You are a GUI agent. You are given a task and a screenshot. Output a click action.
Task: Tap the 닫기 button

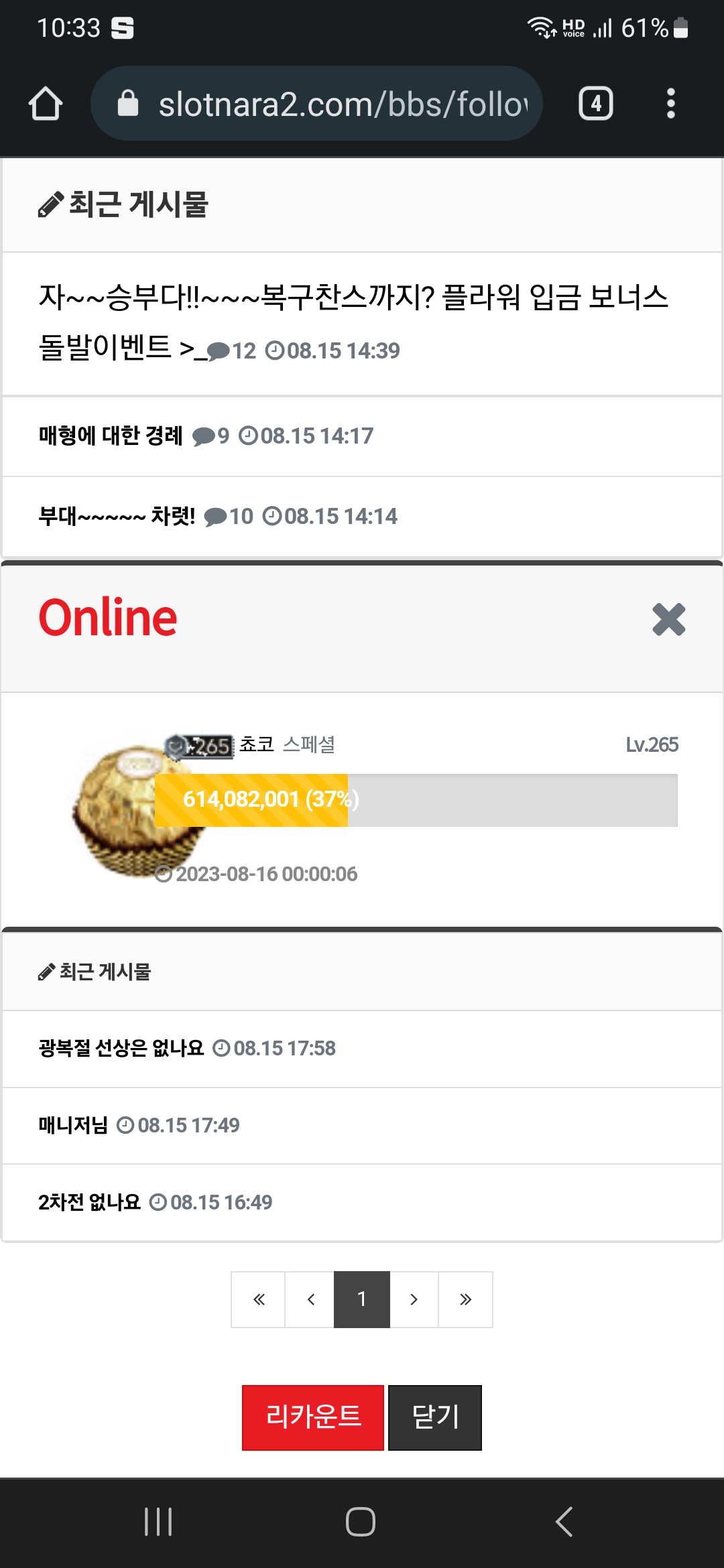[435, 1418]
